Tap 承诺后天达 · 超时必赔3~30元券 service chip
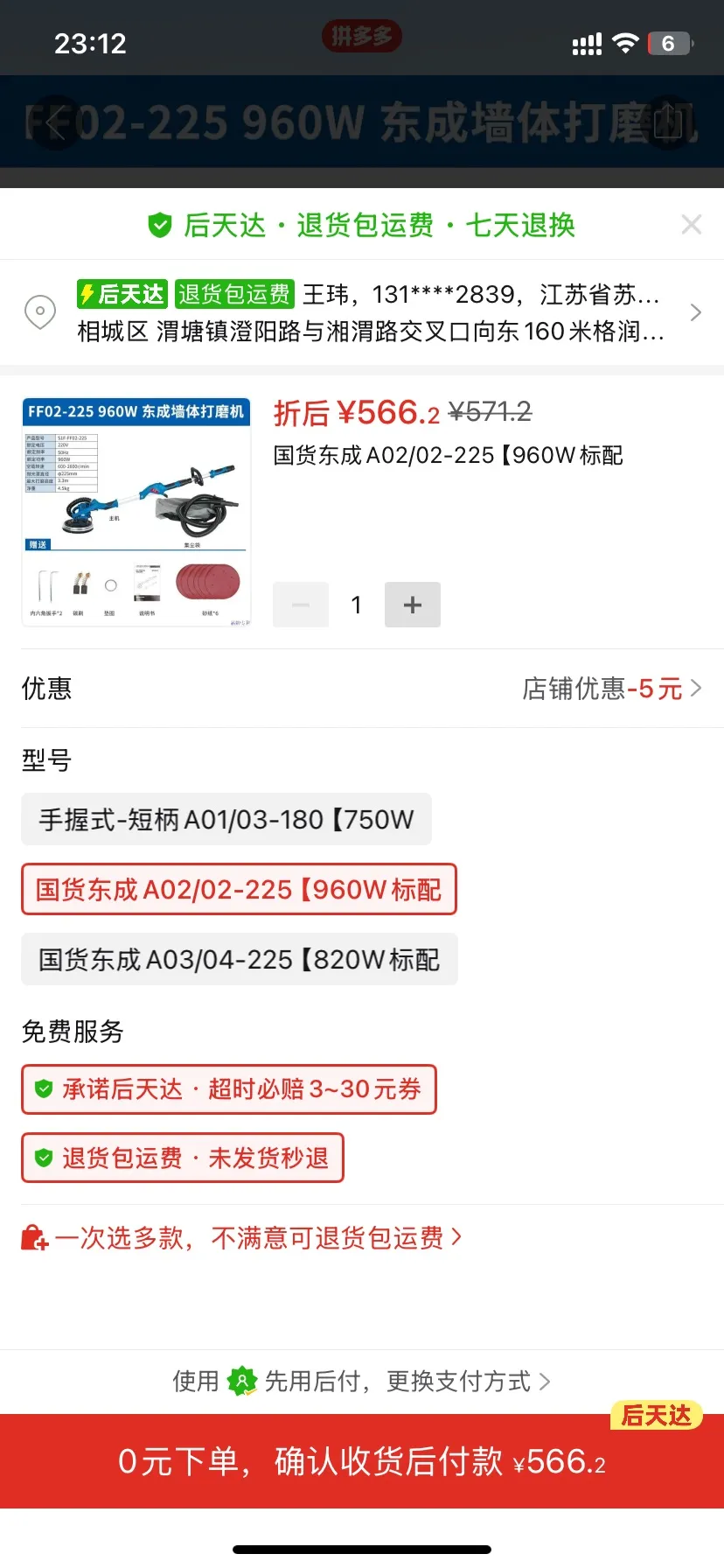 (228, 1089)
